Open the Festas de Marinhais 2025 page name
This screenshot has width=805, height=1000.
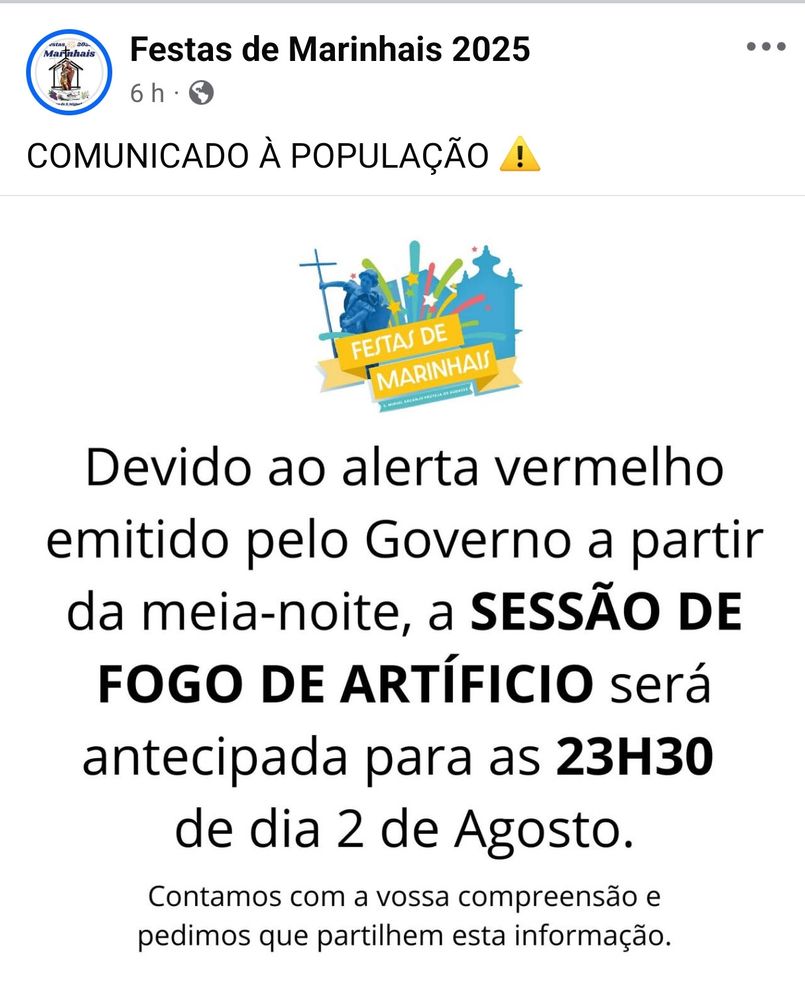pos(330,49)
